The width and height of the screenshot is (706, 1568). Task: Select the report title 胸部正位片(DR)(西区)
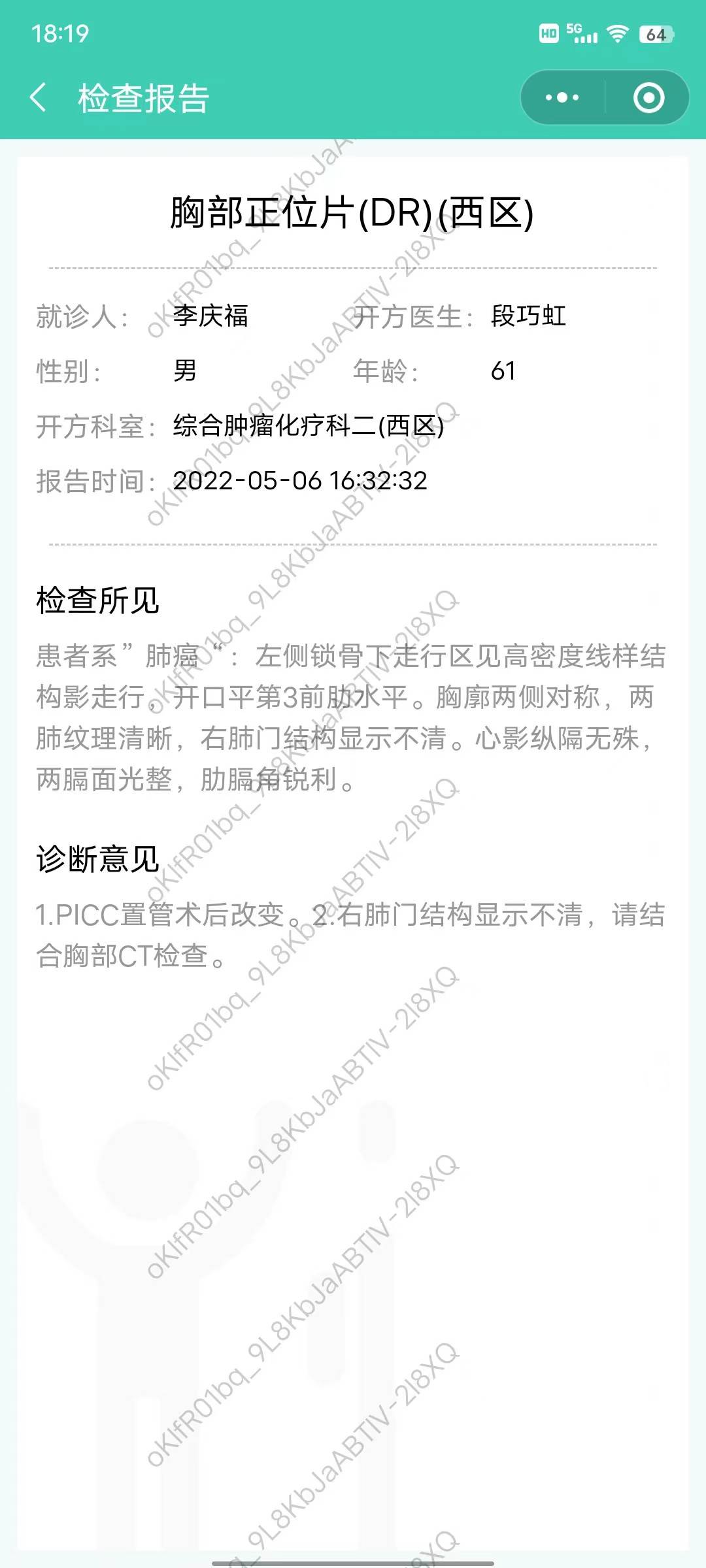tap(353, 212)
